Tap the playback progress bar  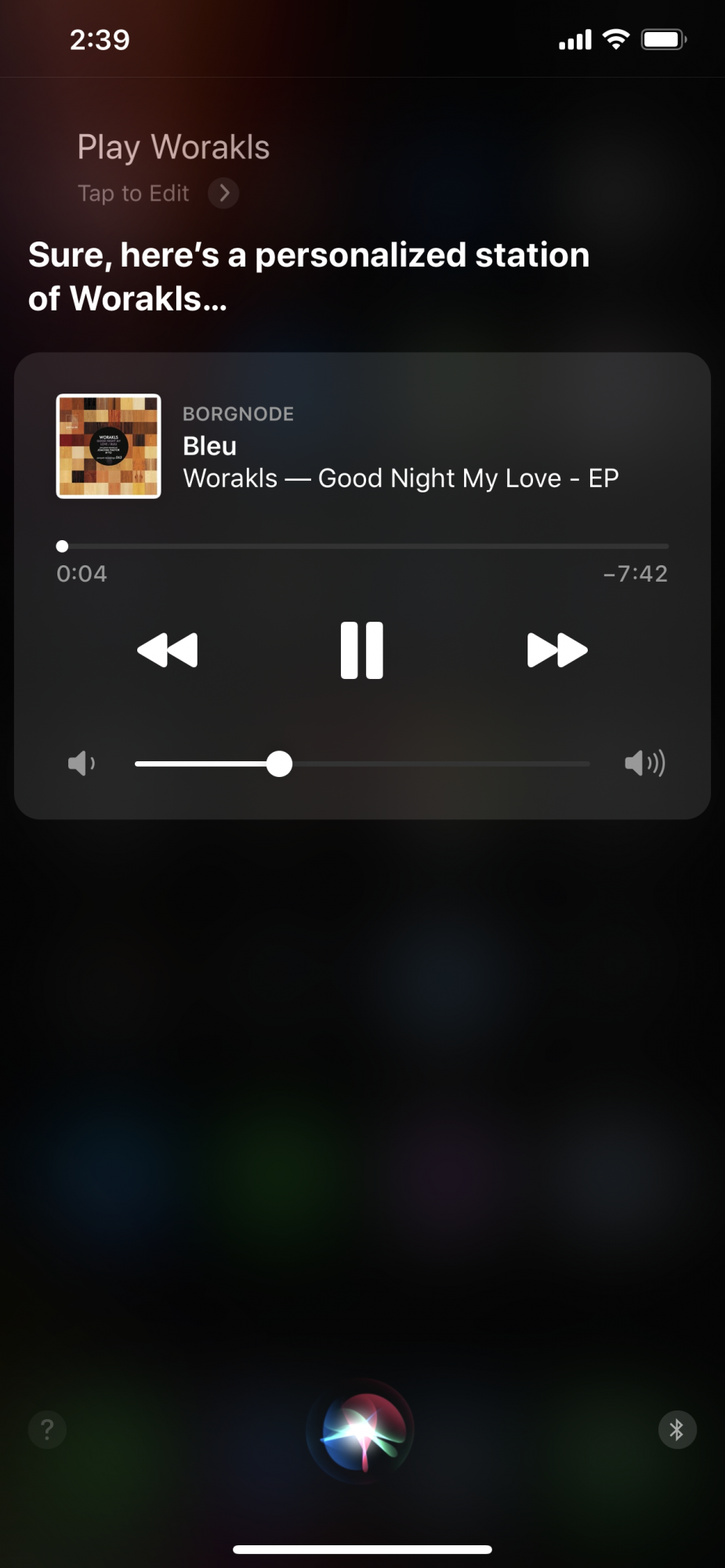pos(362,546)
